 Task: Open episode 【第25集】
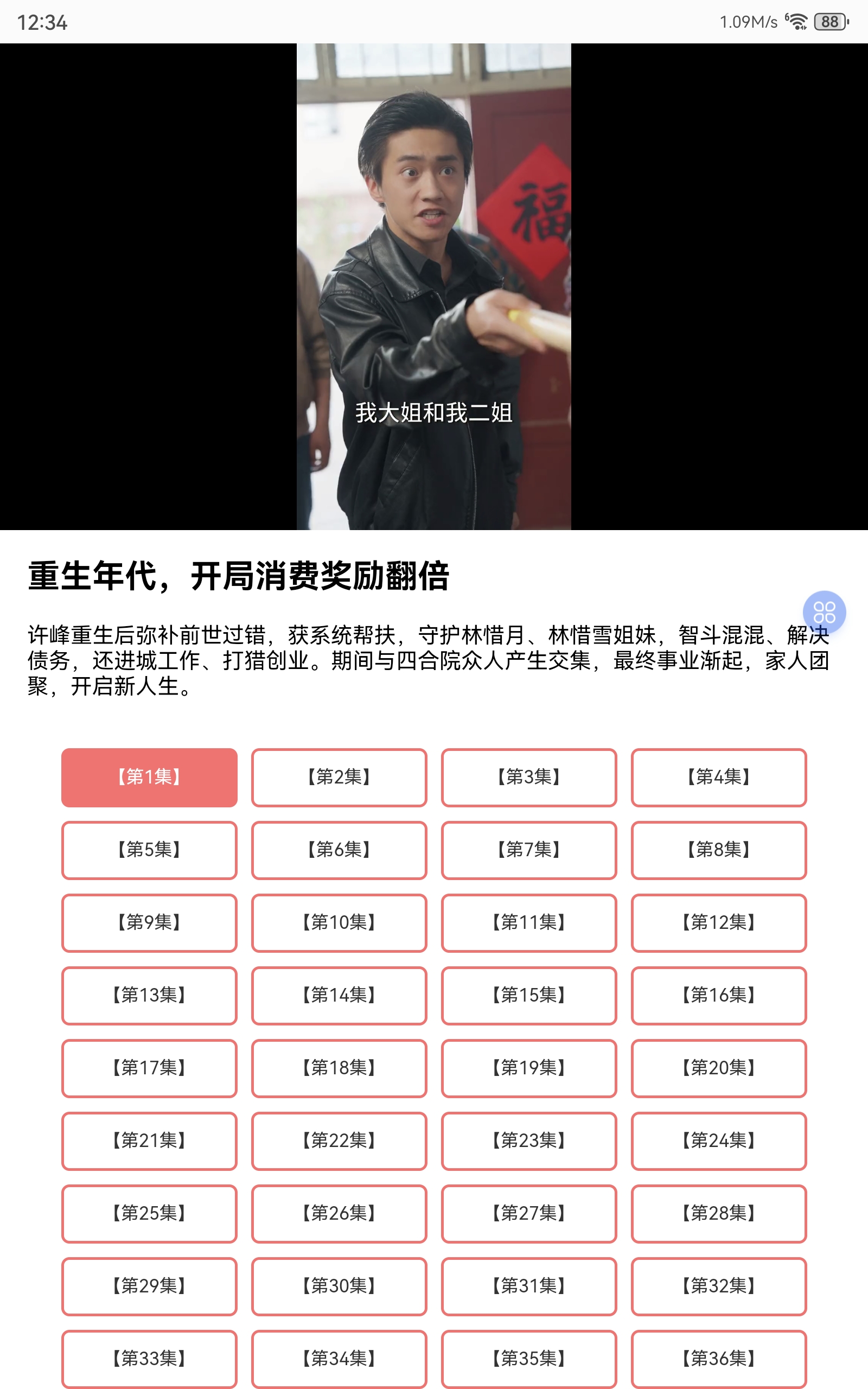[x=149, y=1213]
